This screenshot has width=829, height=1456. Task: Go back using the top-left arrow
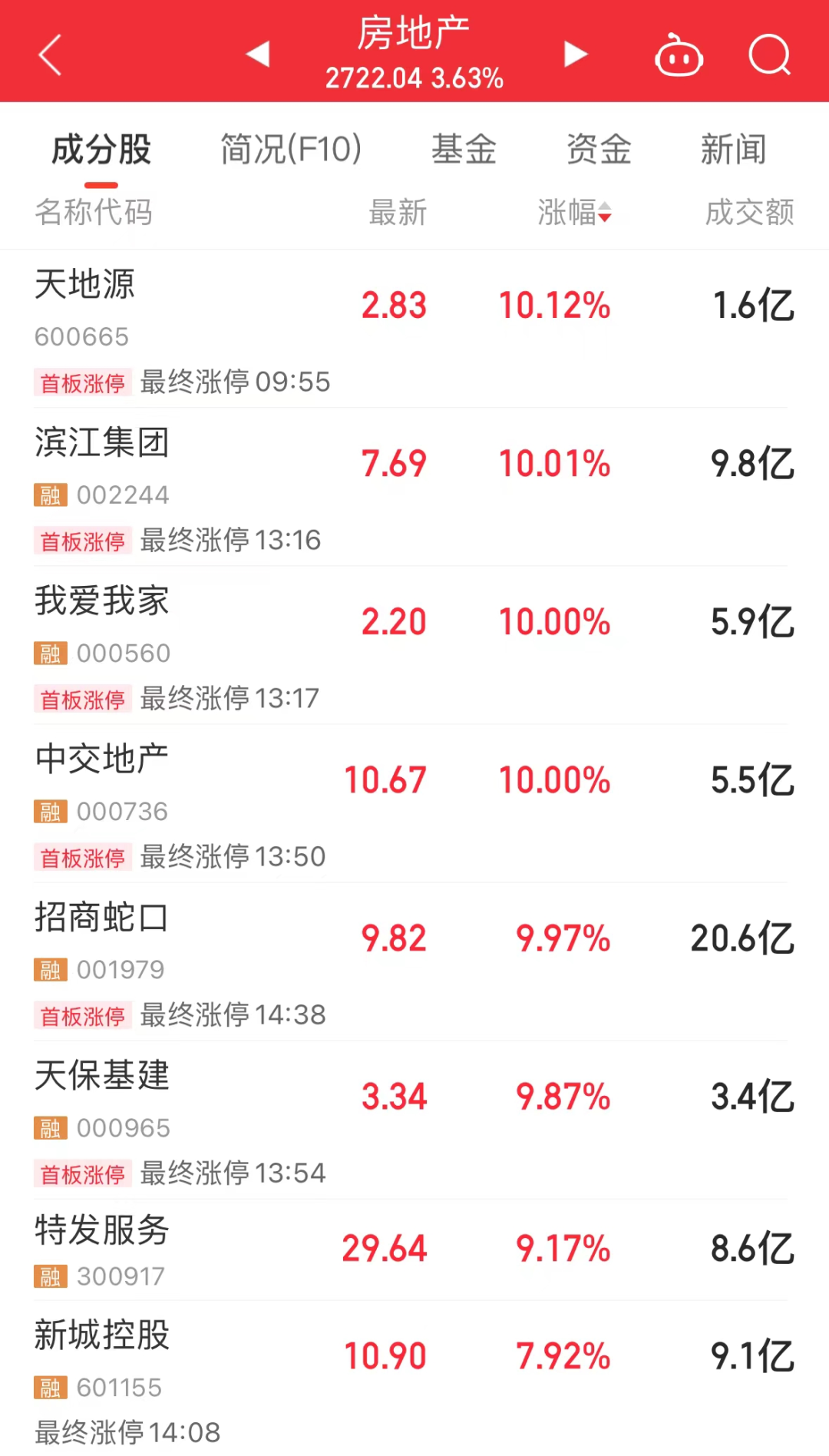(50, 55)
